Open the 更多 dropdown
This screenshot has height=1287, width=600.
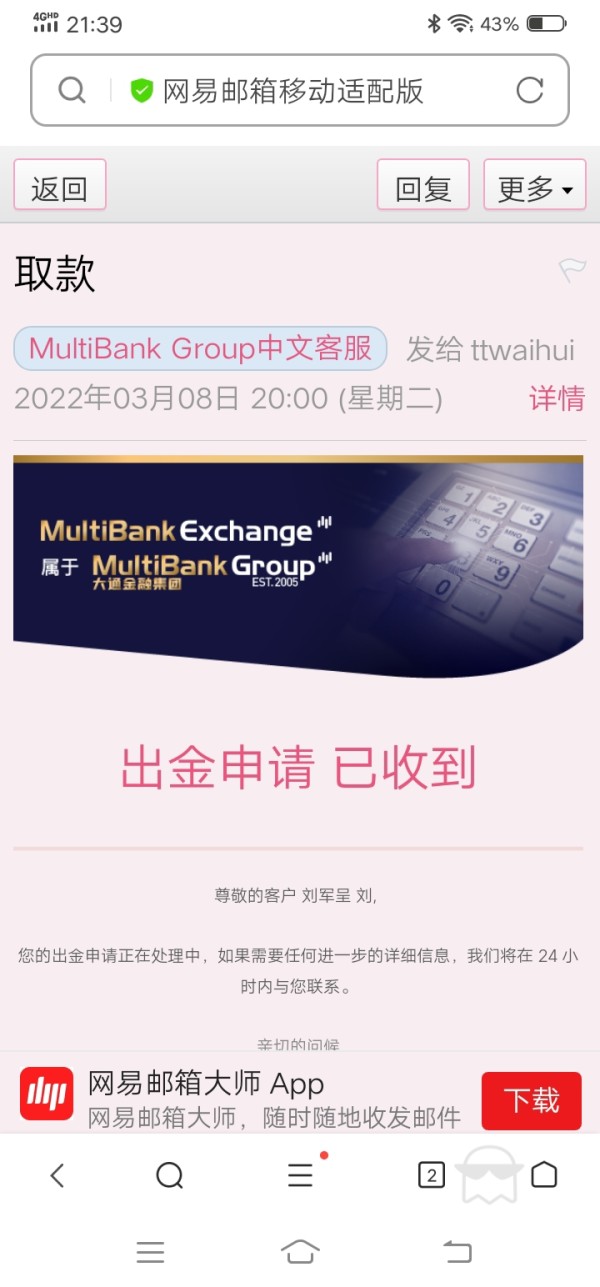click(535, 186)
